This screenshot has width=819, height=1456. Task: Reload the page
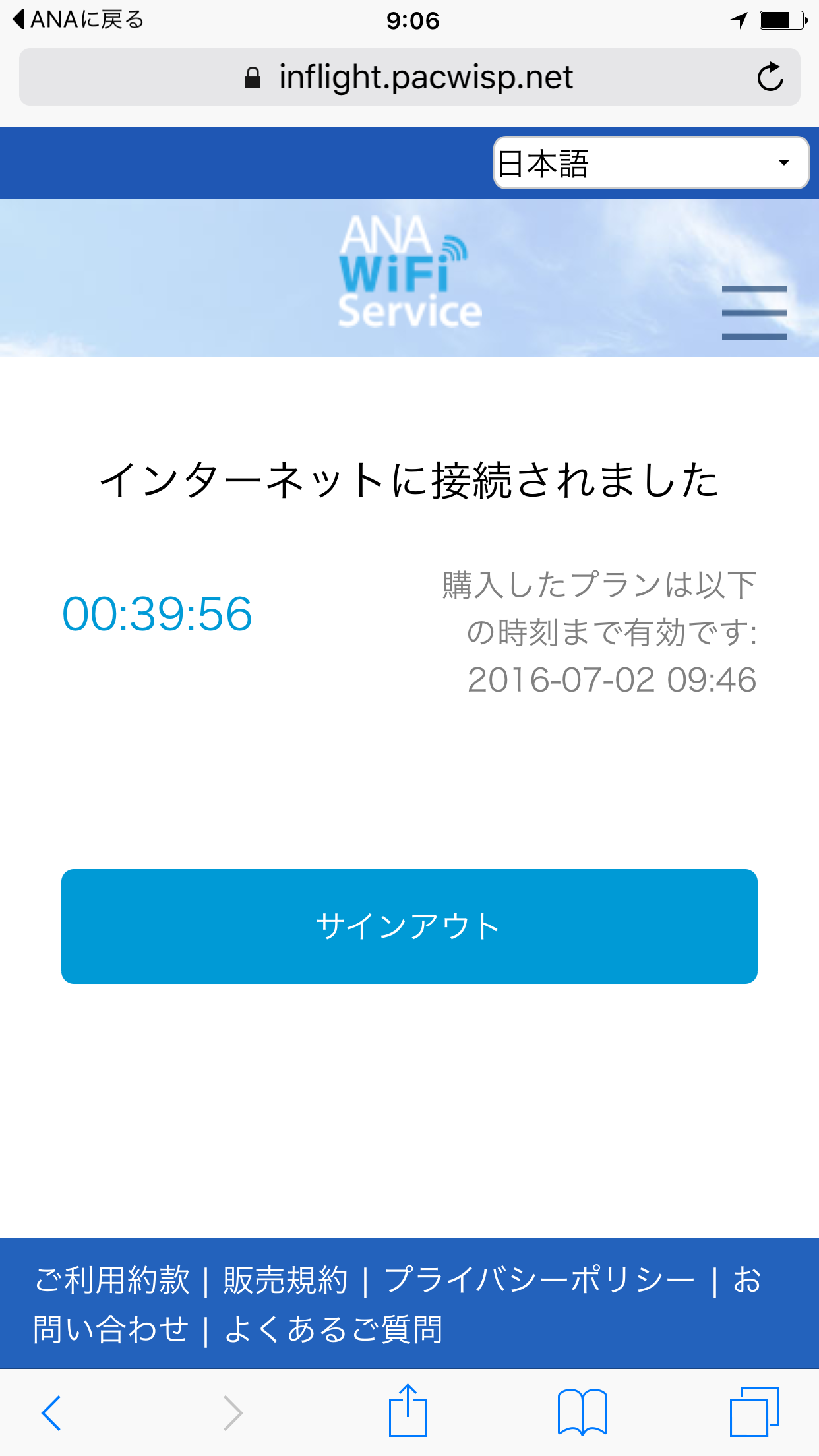click(770, 77)
